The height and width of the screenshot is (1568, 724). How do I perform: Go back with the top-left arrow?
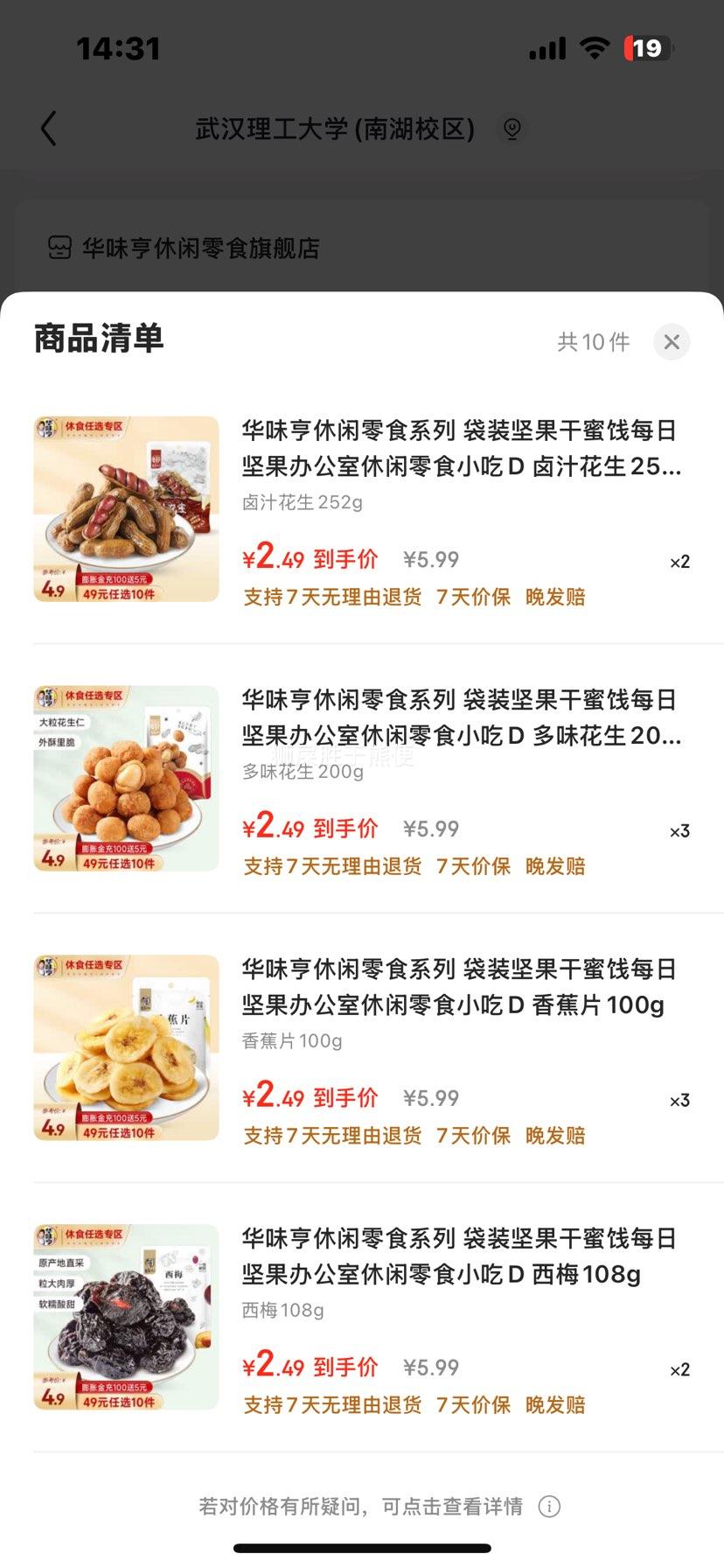tap(49, 129)
